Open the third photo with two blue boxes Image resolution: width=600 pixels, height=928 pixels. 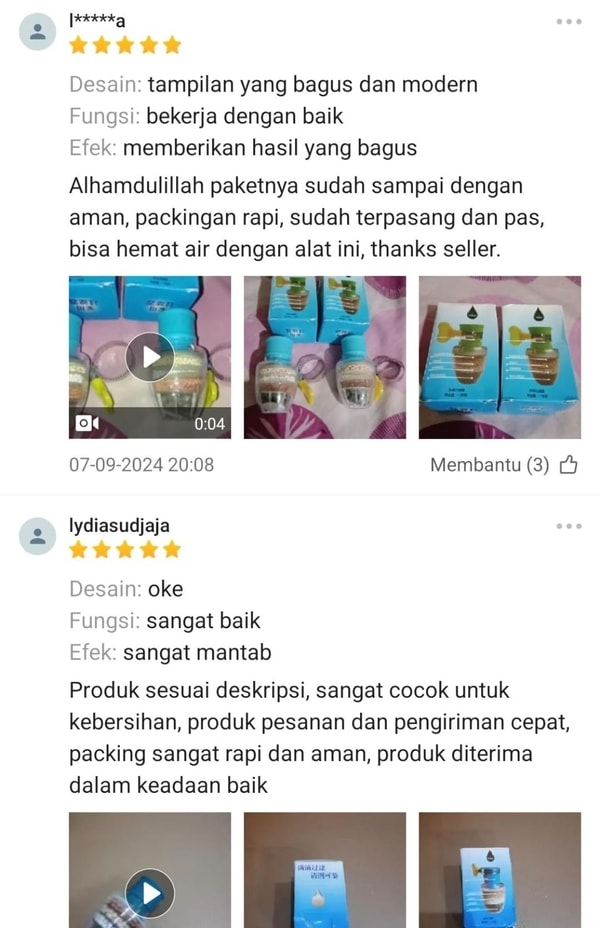pyautogui.click(x=499, y=357)
